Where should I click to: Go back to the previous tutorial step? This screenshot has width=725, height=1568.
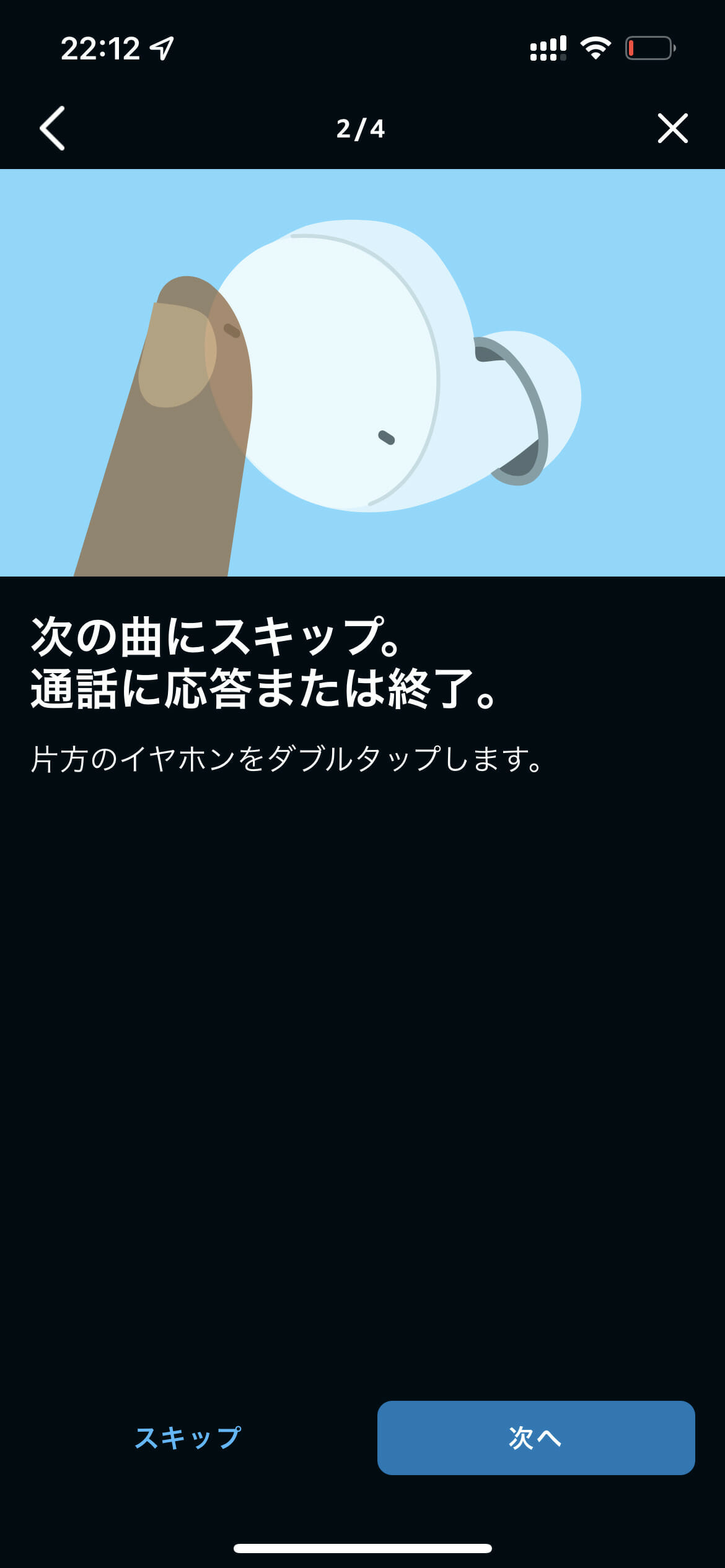pyautogui.click(x=52, y=128)
